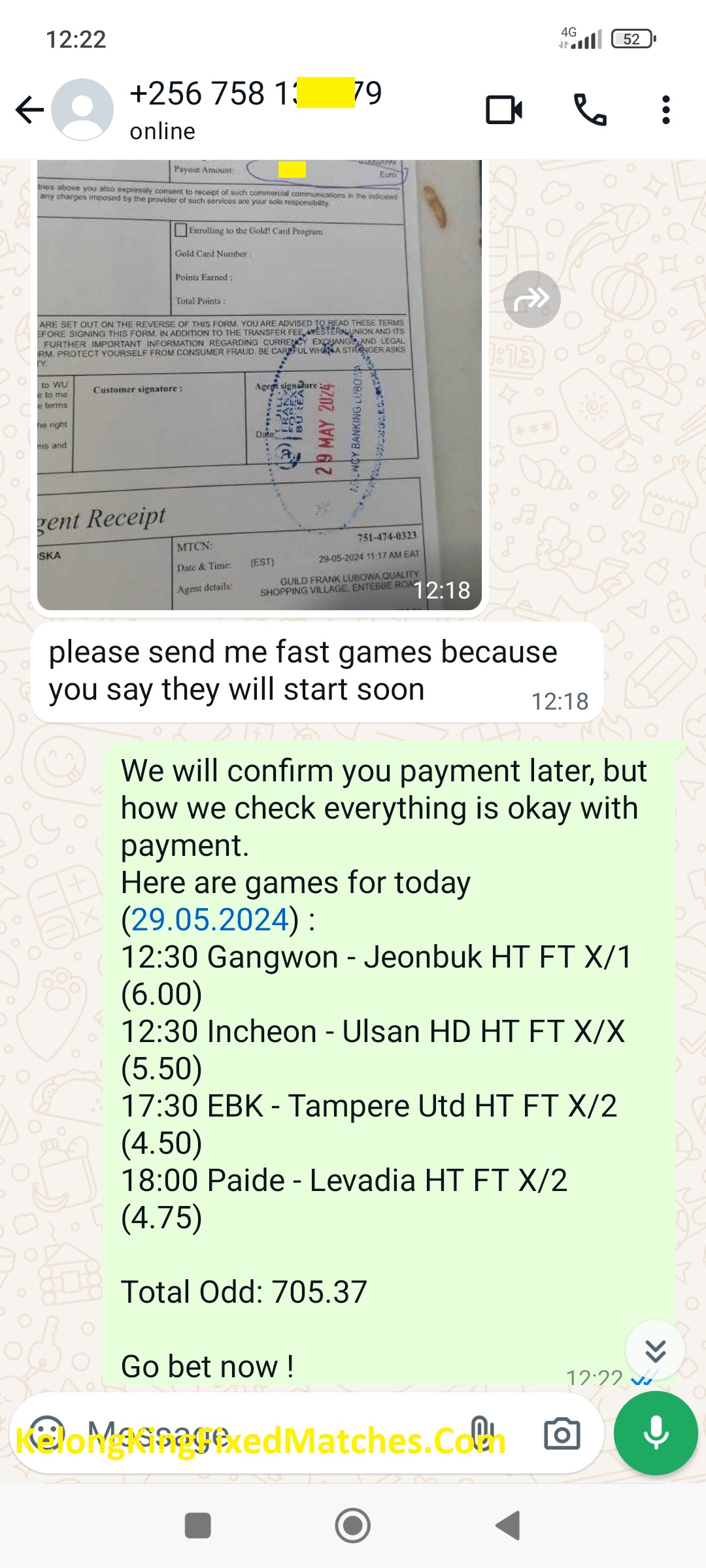This screenshot has width=706, height=1568.
Task: Start a video call
Action: (x=504, y=109)
